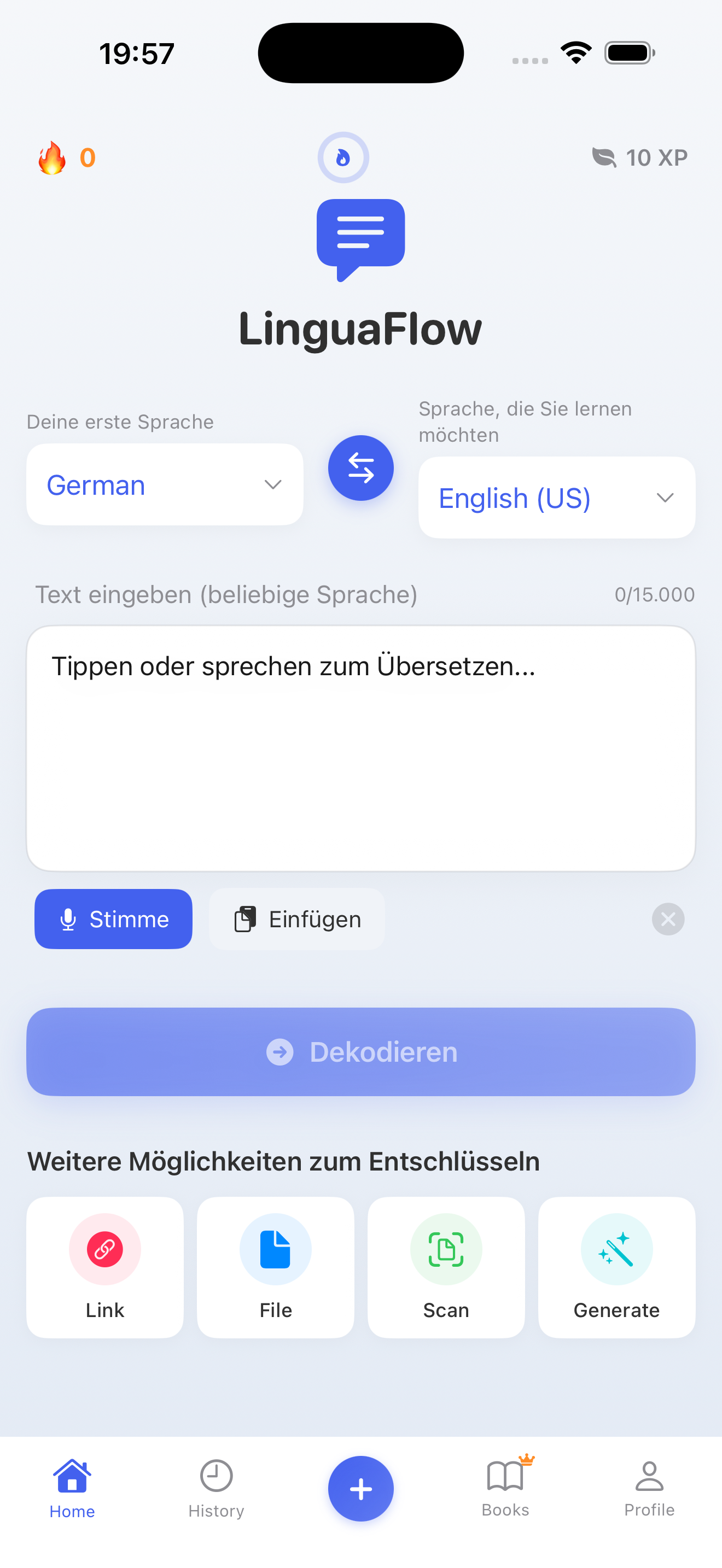
Task: Tap the text input field for translation
Action: 360,748
